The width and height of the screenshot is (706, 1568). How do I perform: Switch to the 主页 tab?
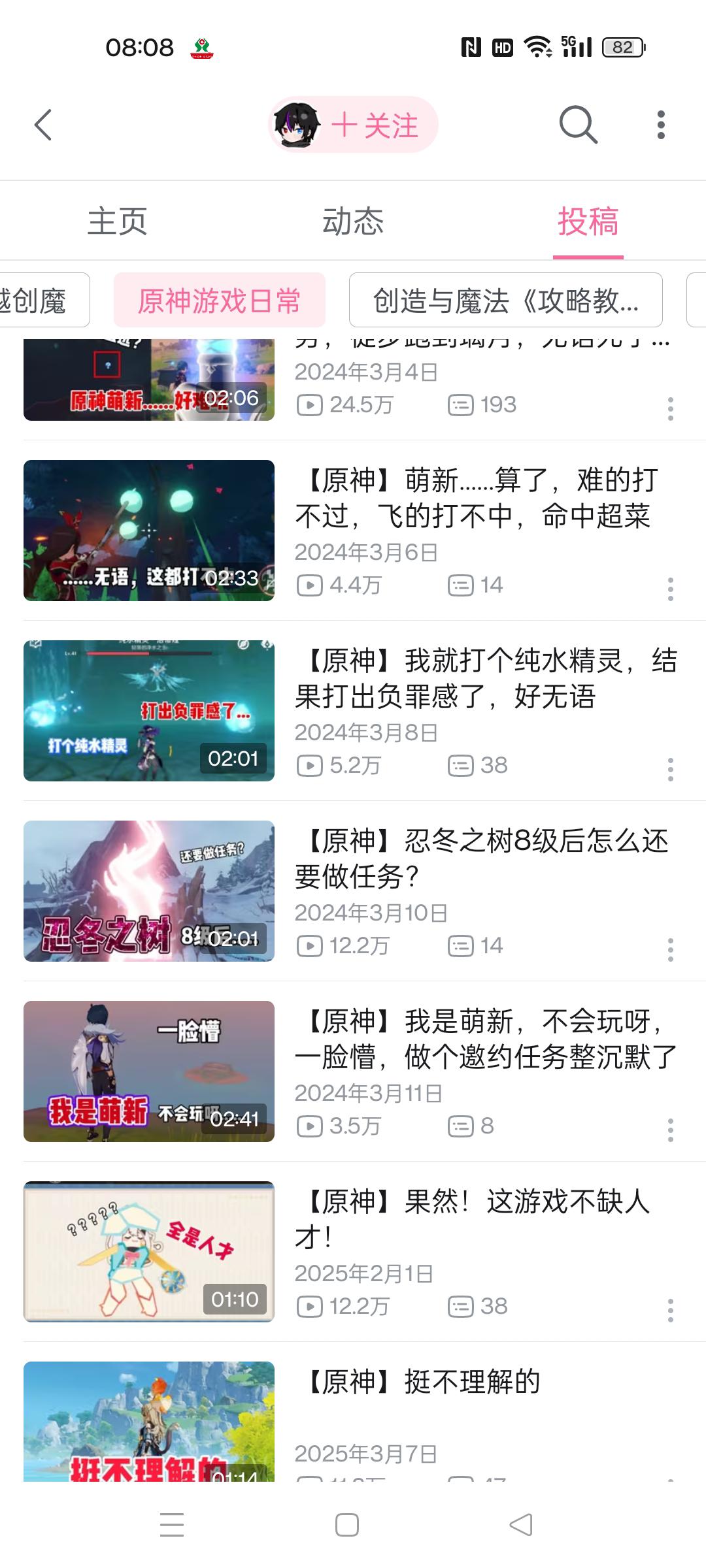pos(118,222)
